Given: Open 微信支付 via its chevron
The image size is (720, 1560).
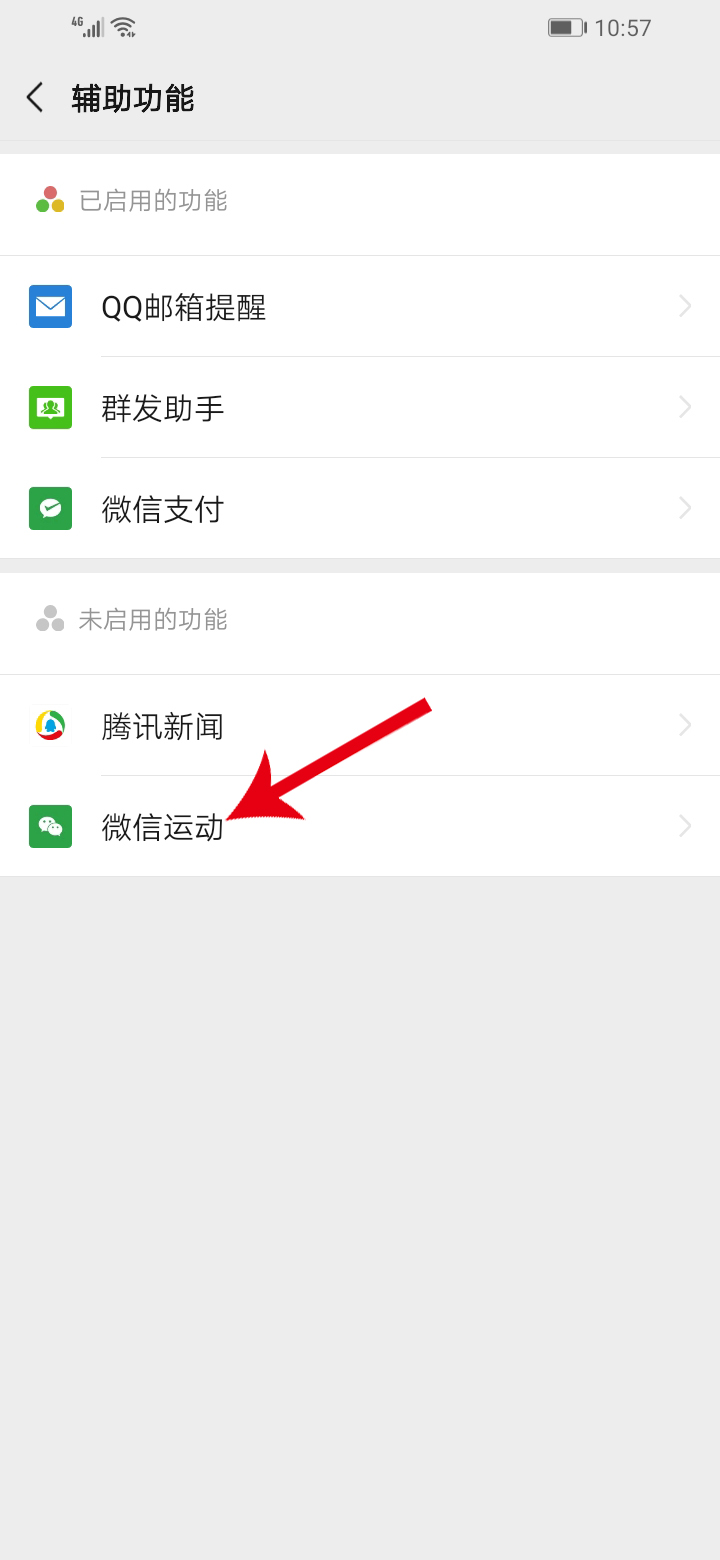Looking at the screenshot, I should click(684, 508).
